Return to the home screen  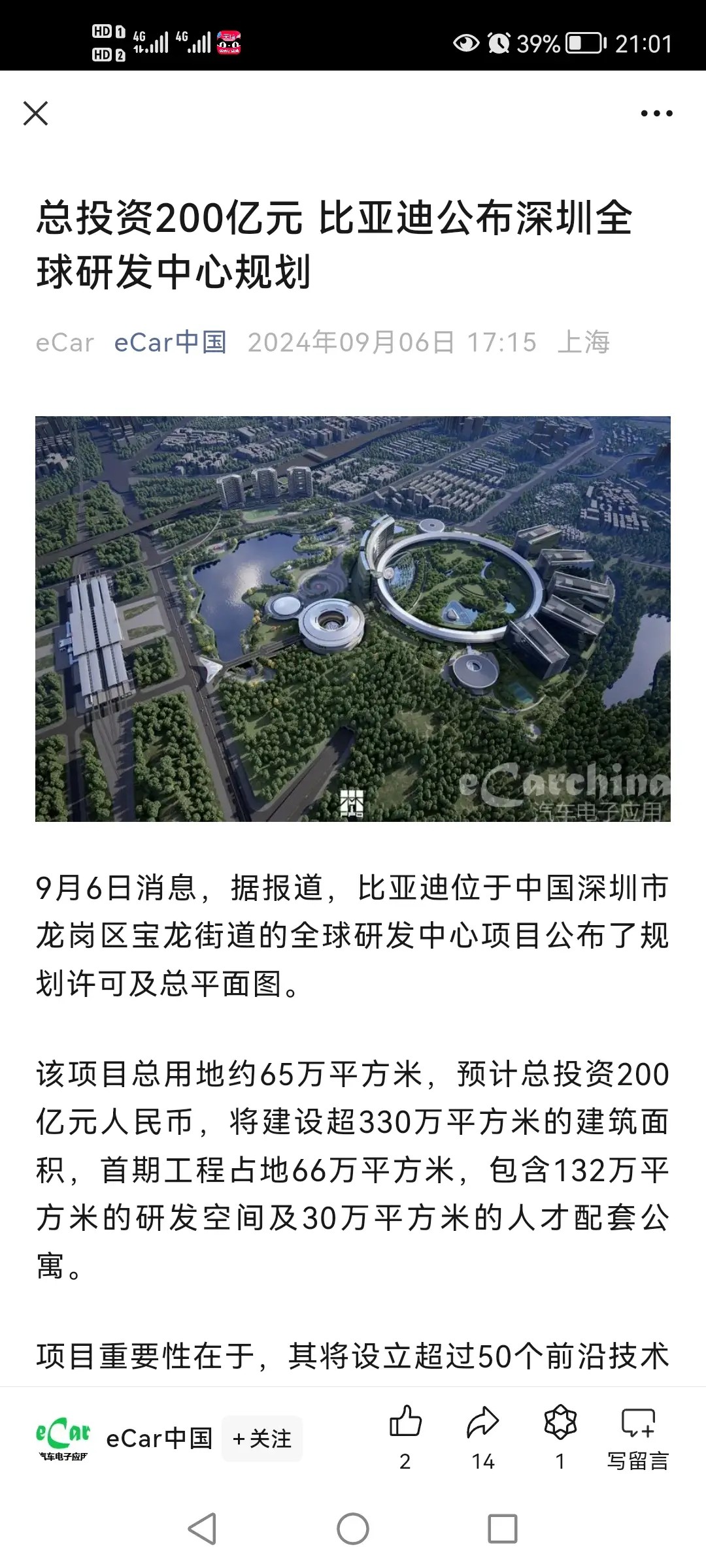point(353,1529)
